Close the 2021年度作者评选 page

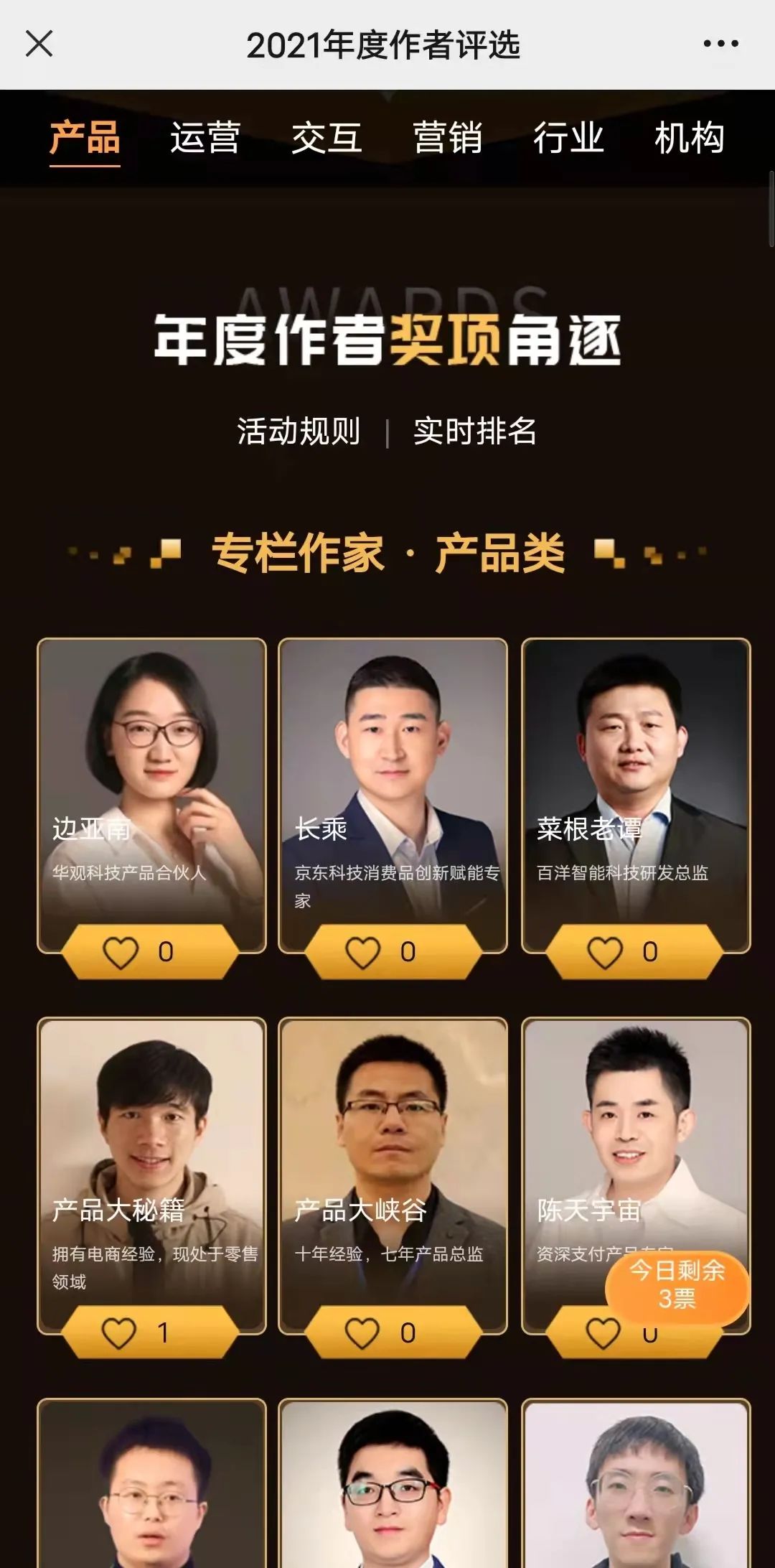(x=39, y=44)
